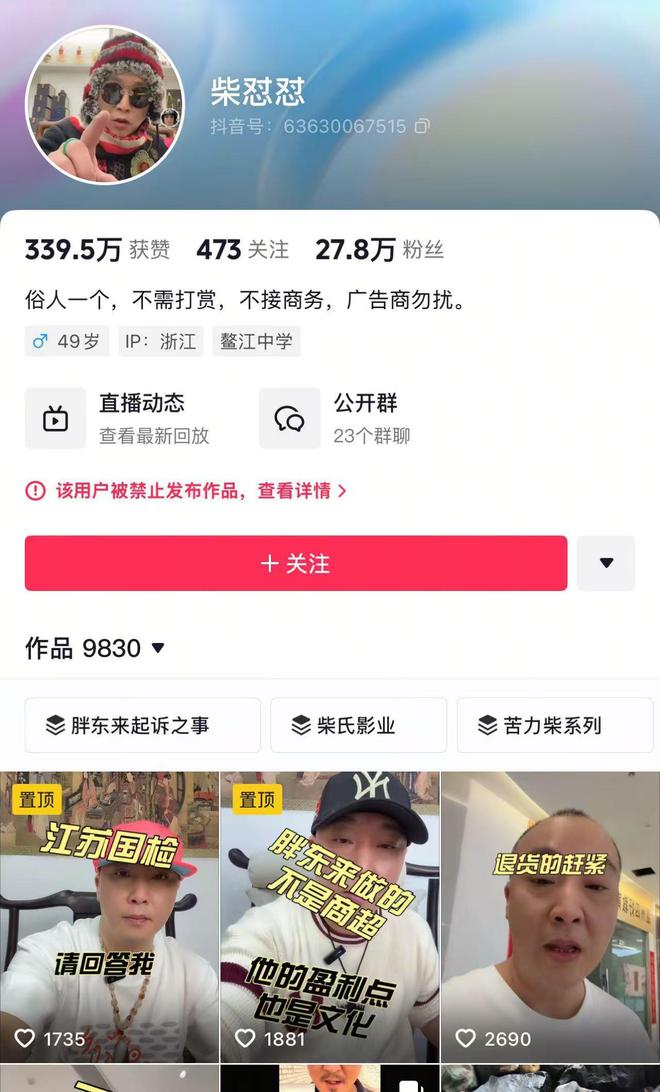
Task: View the 27.8万 followers list
Action: click(378, 250)
